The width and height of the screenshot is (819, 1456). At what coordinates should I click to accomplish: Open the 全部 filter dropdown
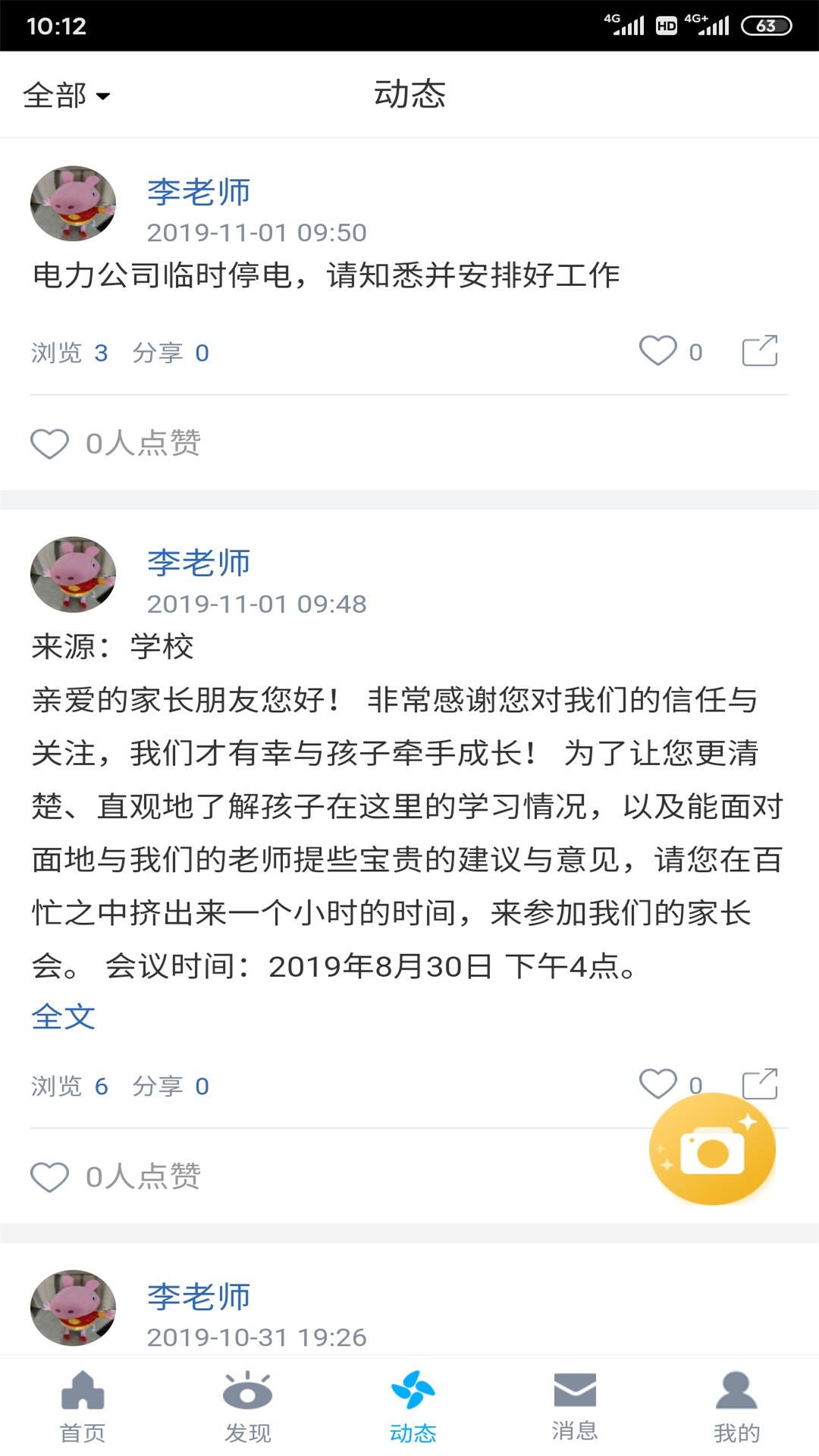pyautogui.click(x=67, y=96)
